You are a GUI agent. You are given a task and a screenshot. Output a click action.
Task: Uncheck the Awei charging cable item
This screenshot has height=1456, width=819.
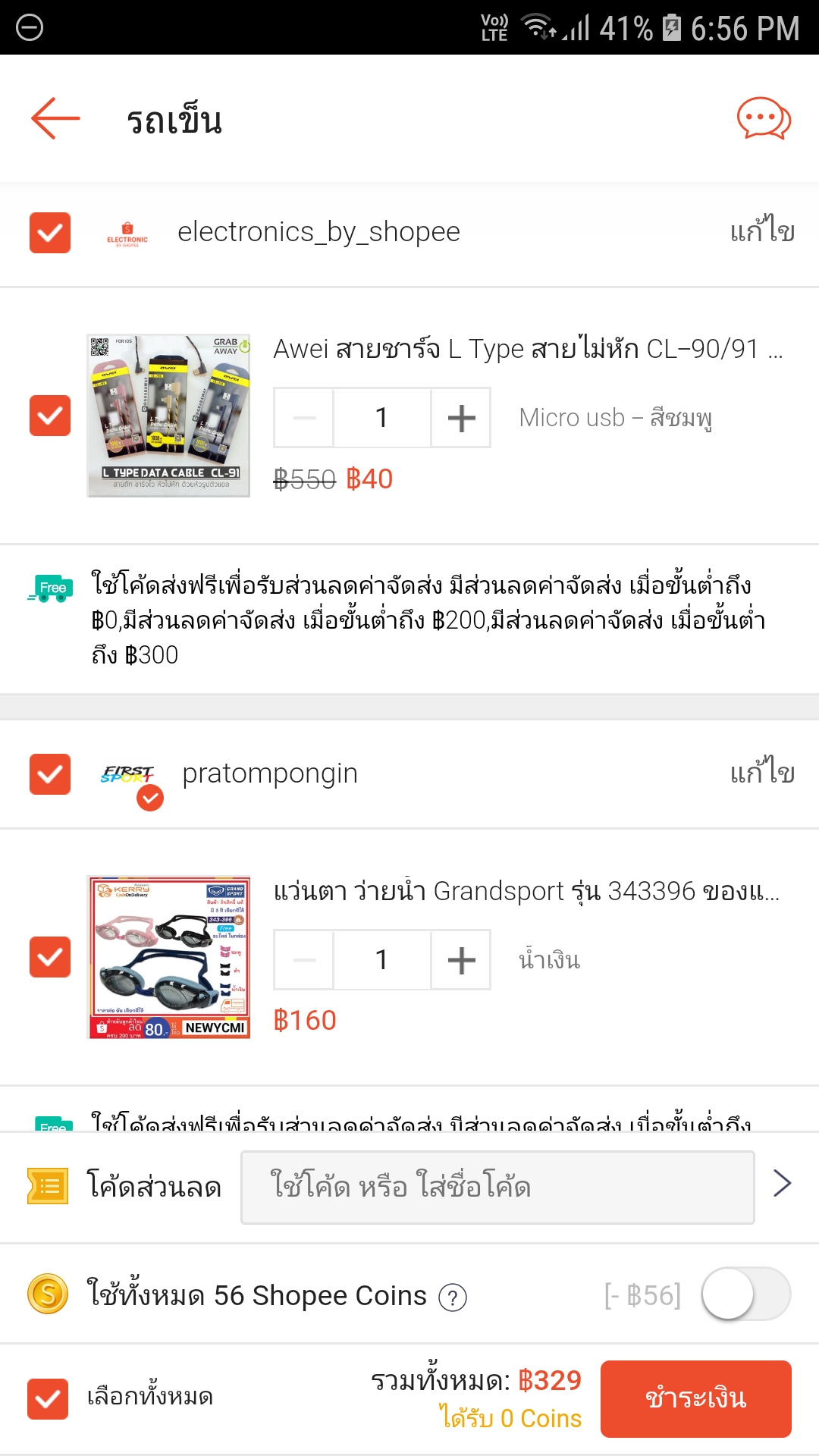pos(50,416)
